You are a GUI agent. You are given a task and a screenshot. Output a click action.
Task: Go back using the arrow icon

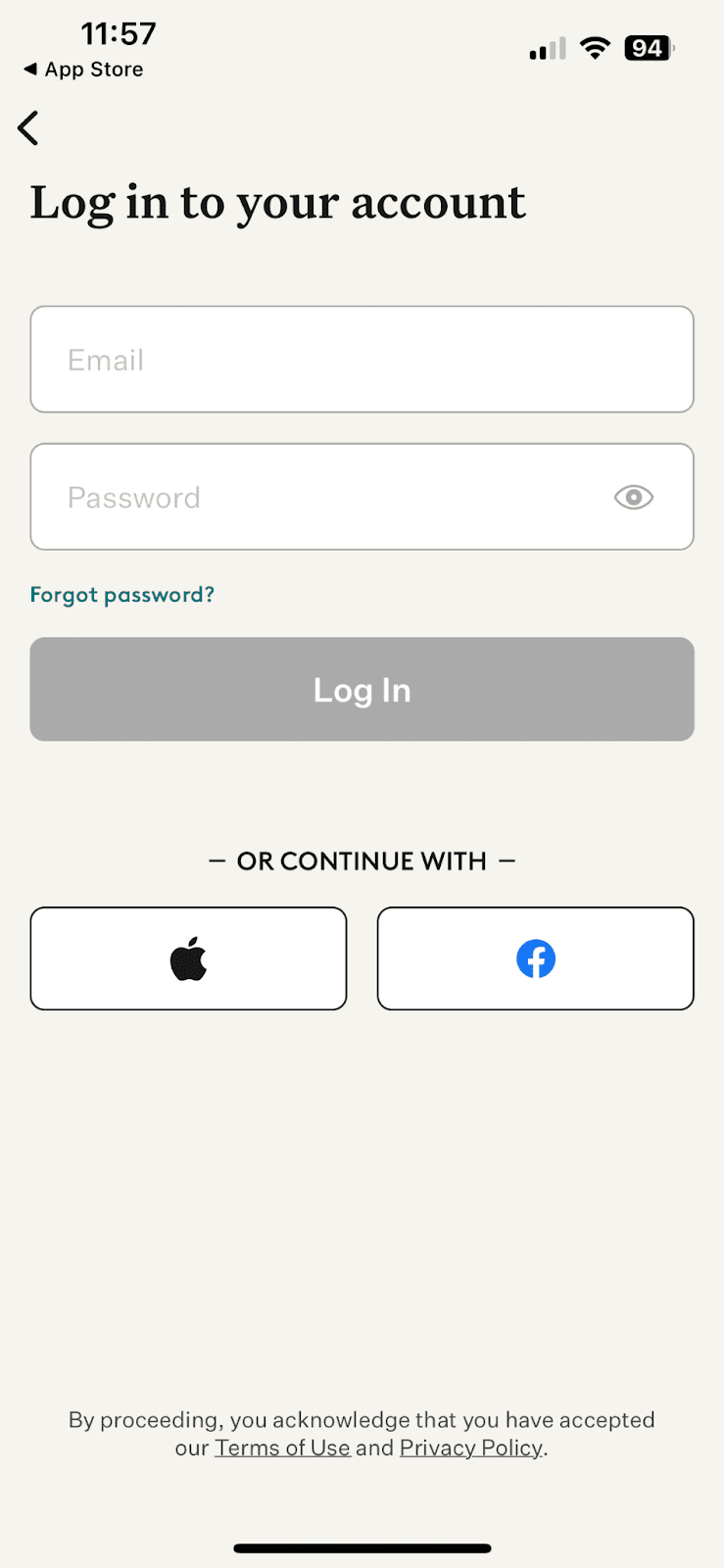28,128
